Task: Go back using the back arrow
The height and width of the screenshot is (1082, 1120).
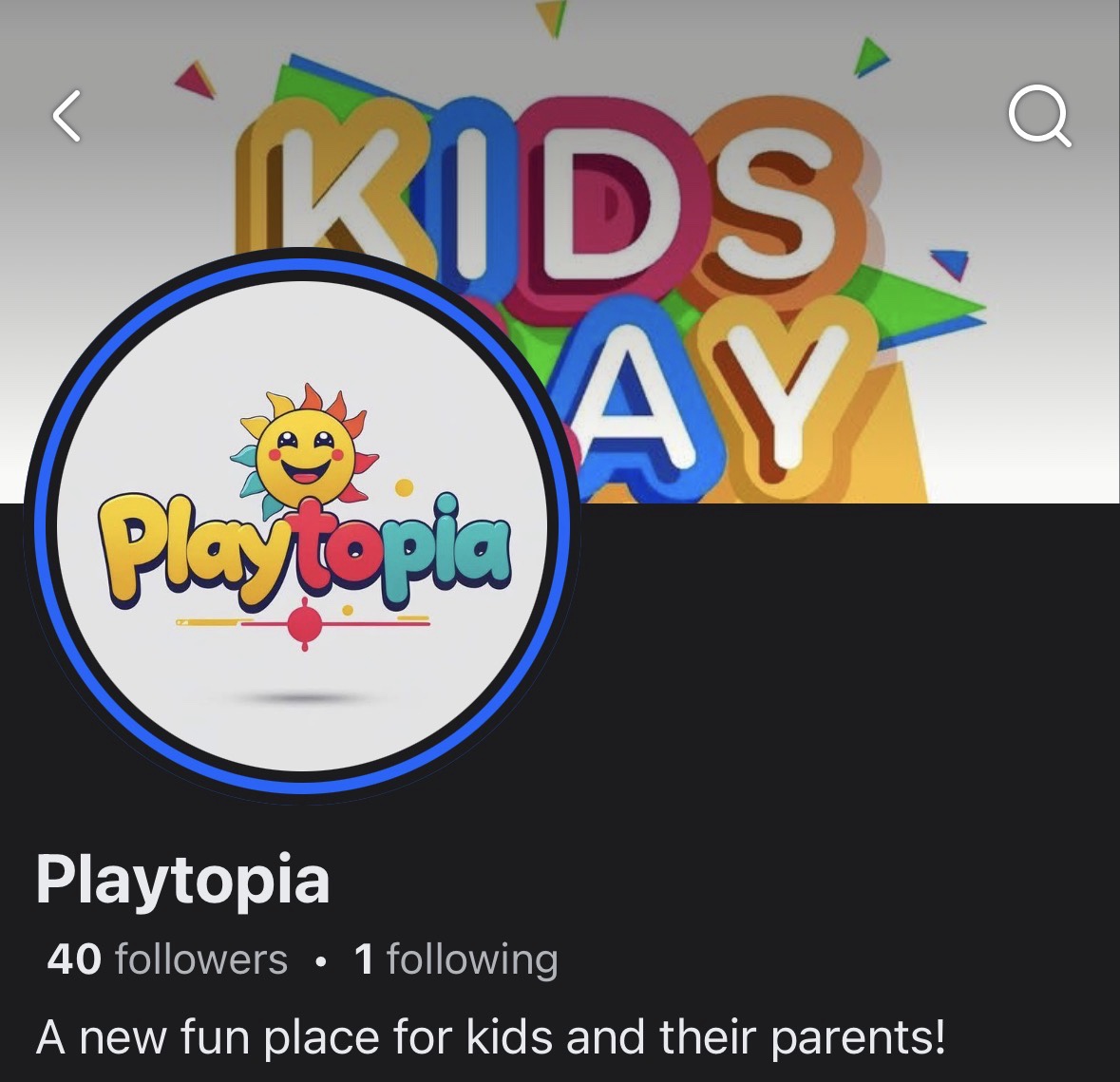Action: (x=66, y=117)
